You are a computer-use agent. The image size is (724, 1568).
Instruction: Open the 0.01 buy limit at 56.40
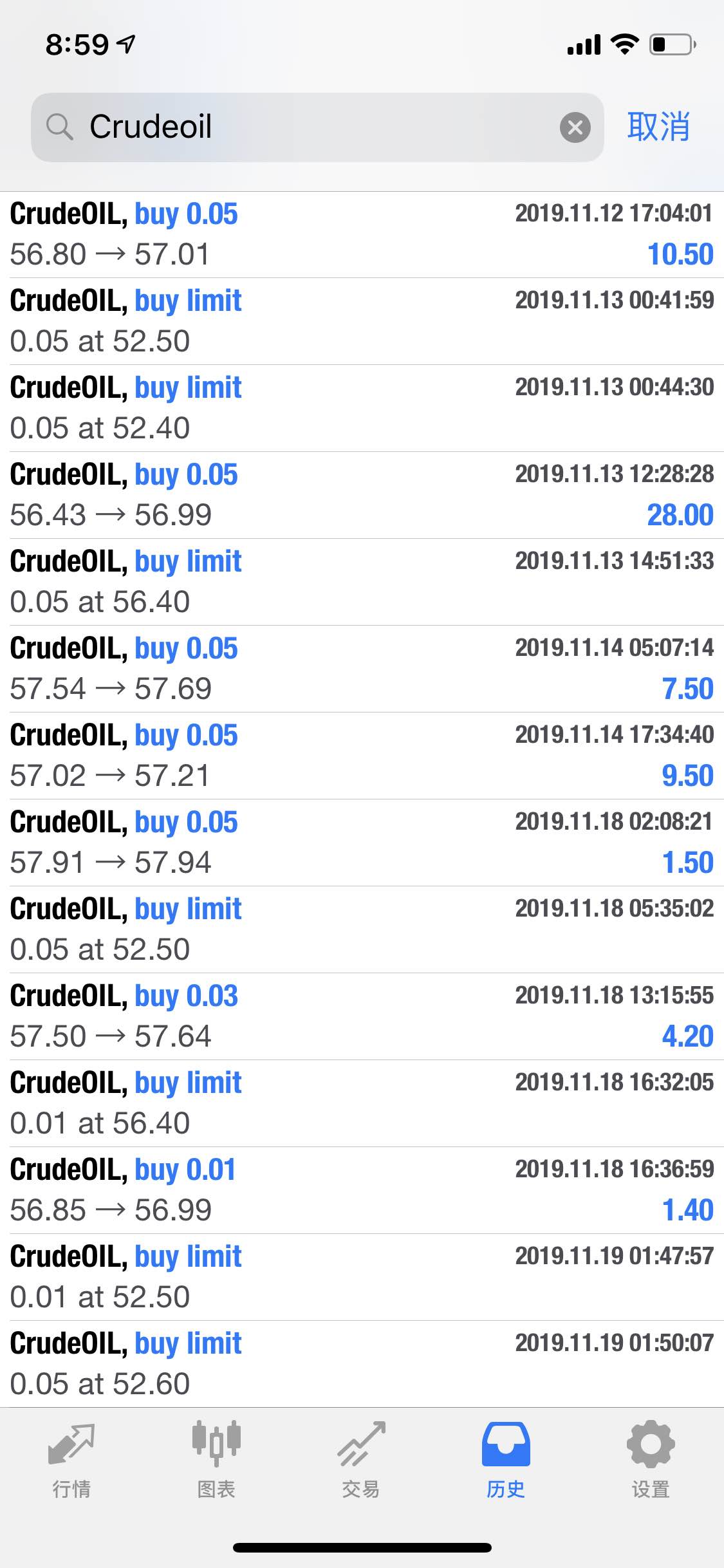[x=362, y=1104]
